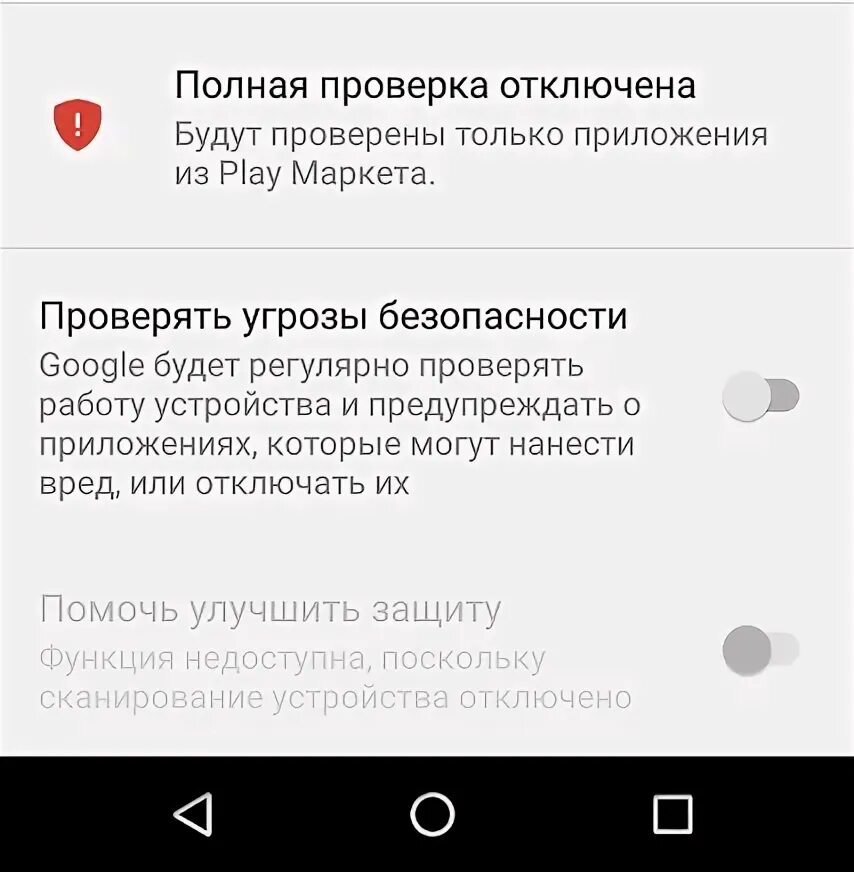Toggle the "Помочь улучшить защиту" switch

click(760, 652)
